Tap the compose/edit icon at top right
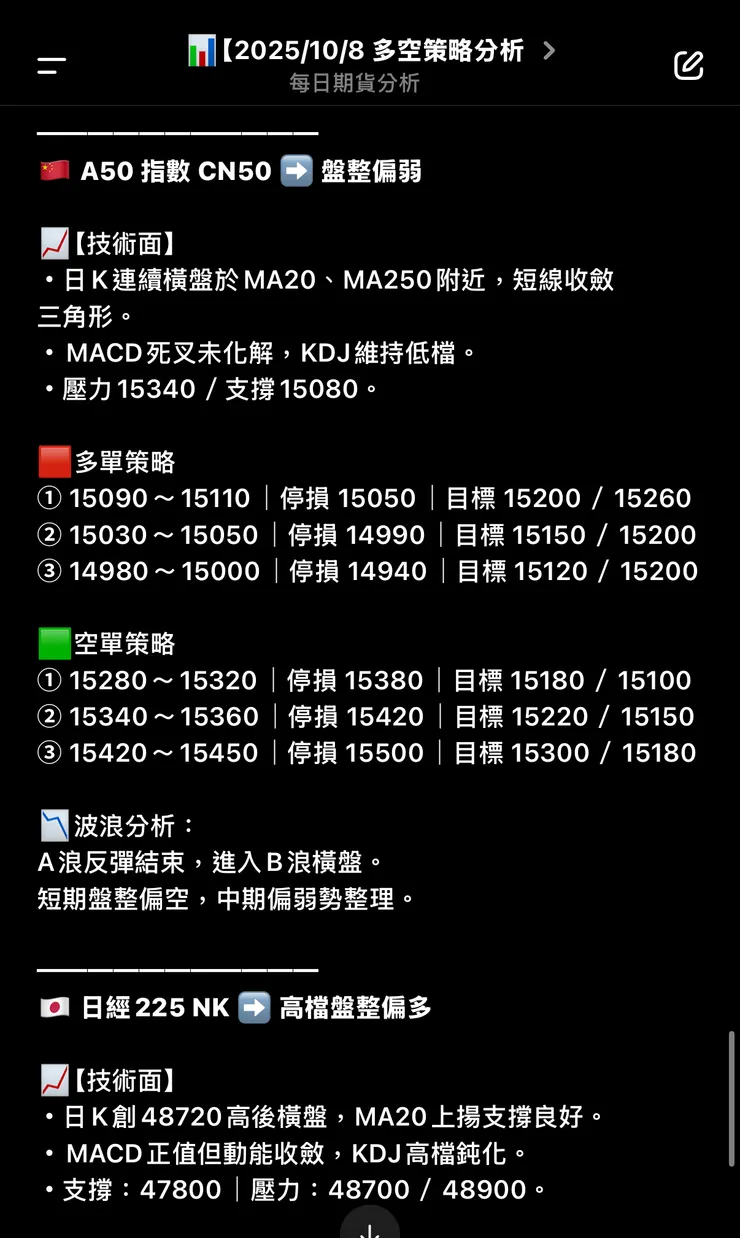Image resolution: width=740 pixels, height=1238 pixels. 688,64
